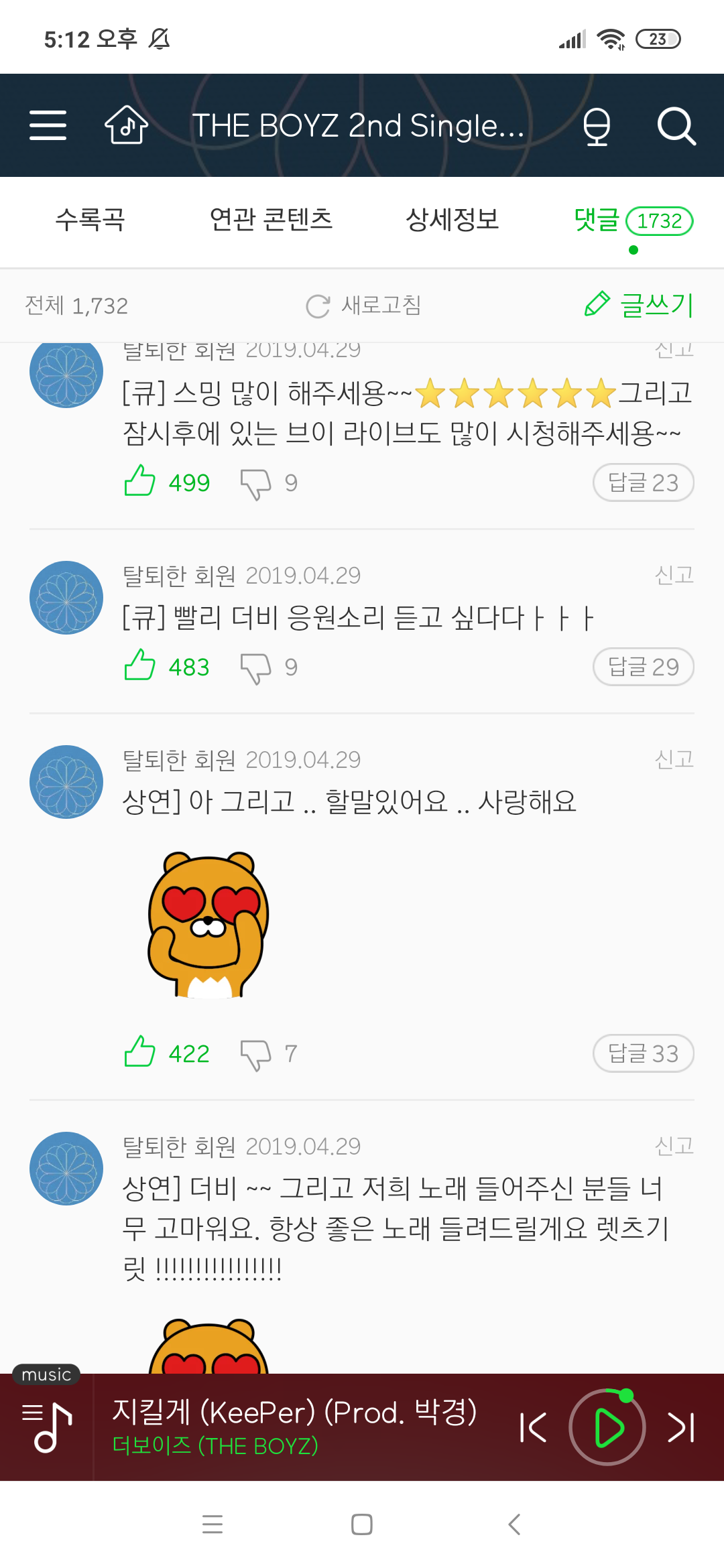Screen dimensions: 724x1568
Task: Start voice search with the microphone icon
Action: [x=597, y=125]
